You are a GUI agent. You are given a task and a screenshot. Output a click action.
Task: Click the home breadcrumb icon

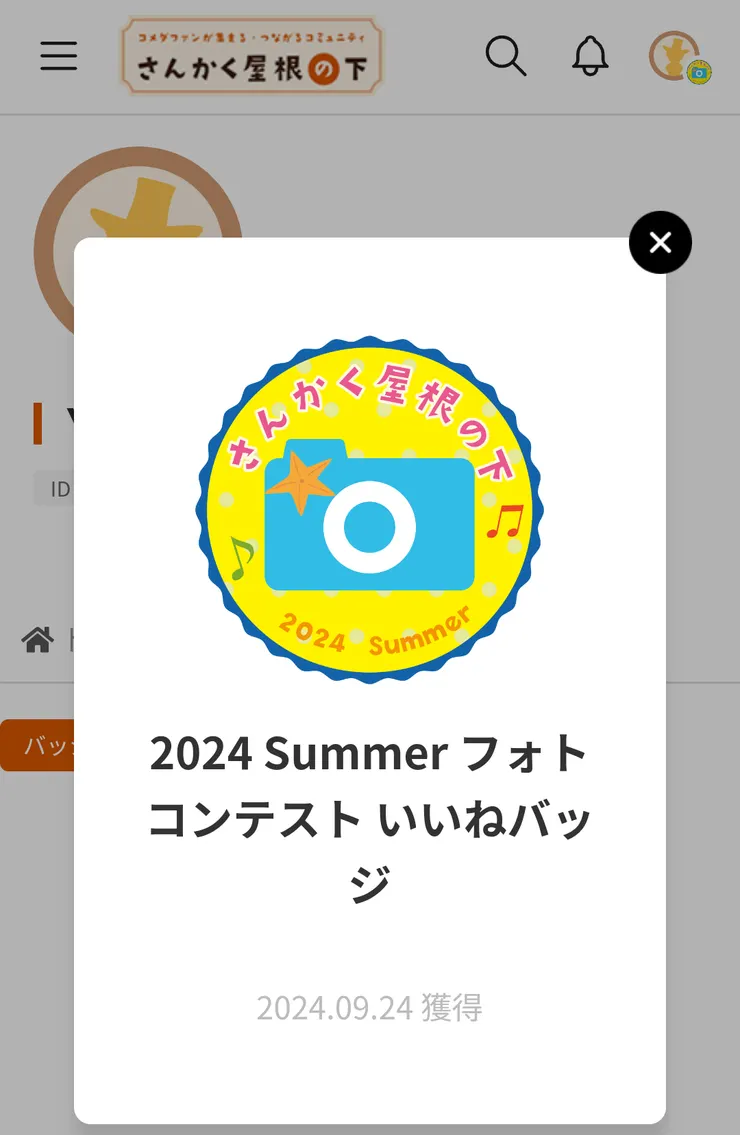(x=37, y=640)
